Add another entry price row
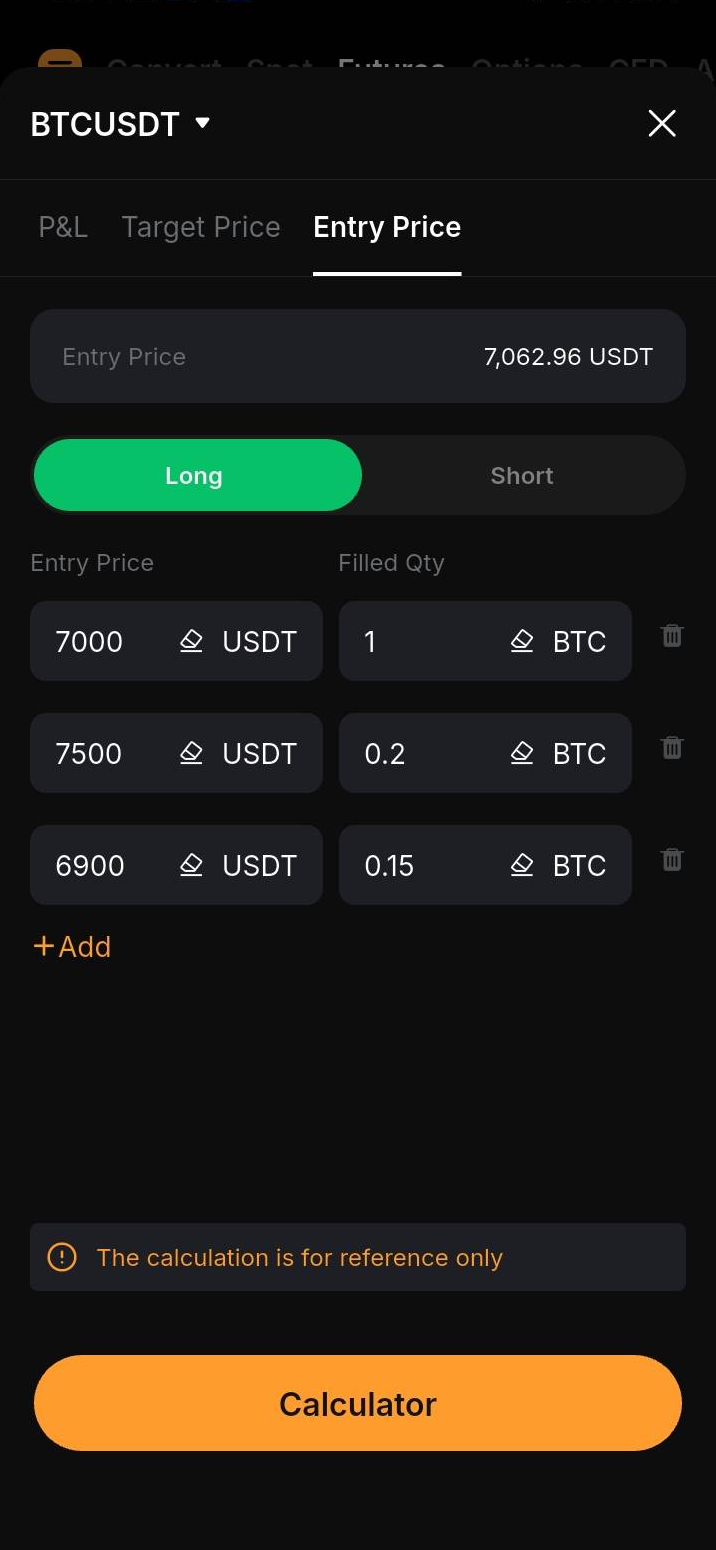Image resolution: width=716 pixels, height=1550 pixels. pyautogui.click(x=72, y=946)
